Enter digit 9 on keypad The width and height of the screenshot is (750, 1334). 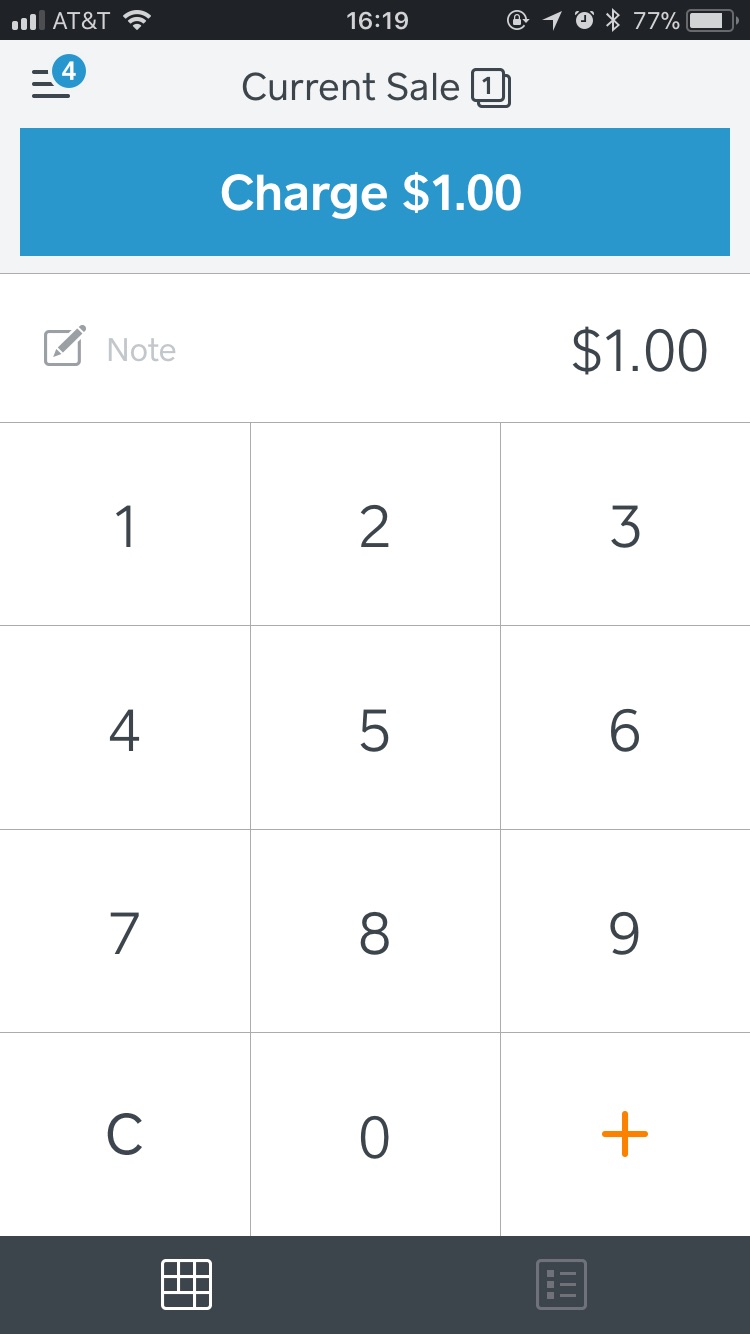(625, 932)
